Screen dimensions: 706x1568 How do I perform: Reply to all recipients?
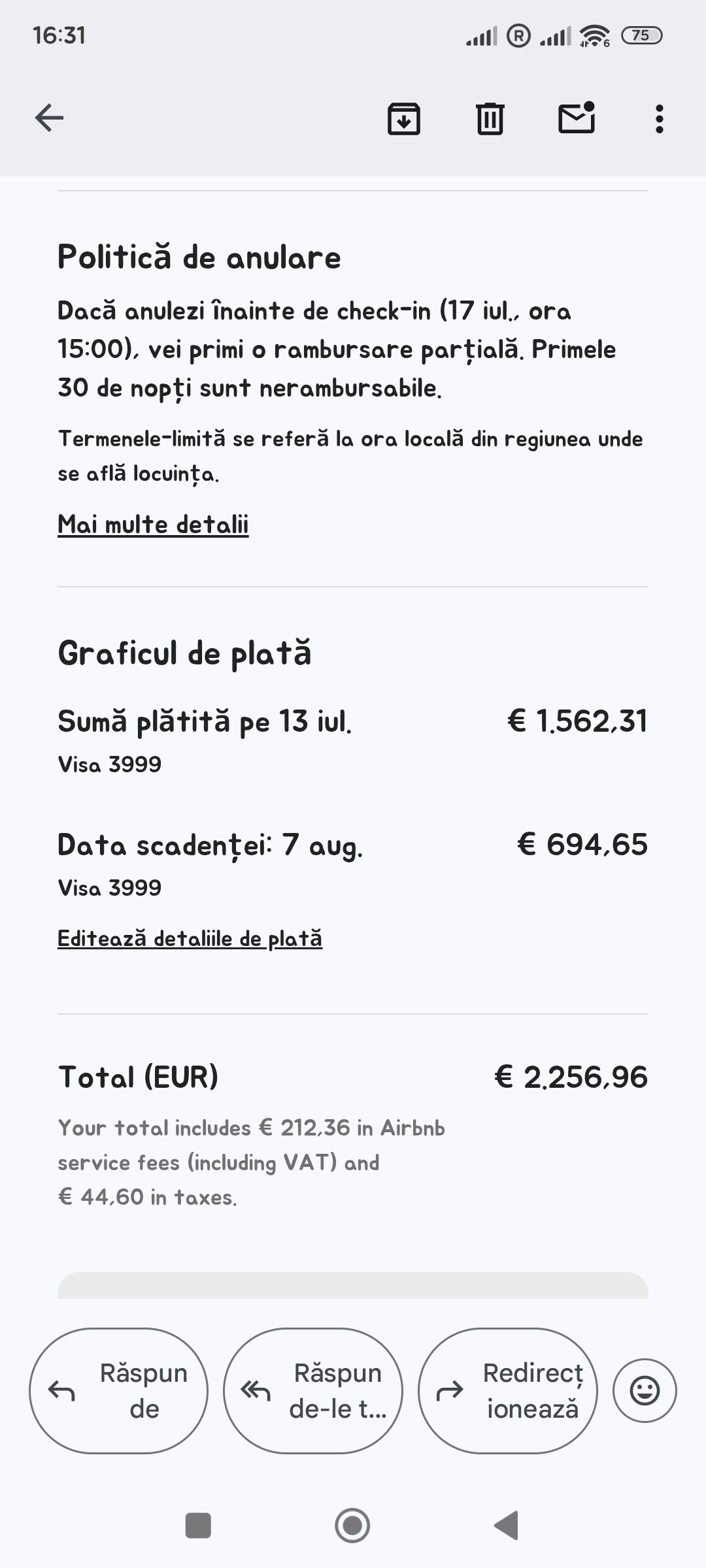click(x=313, y=1391)
